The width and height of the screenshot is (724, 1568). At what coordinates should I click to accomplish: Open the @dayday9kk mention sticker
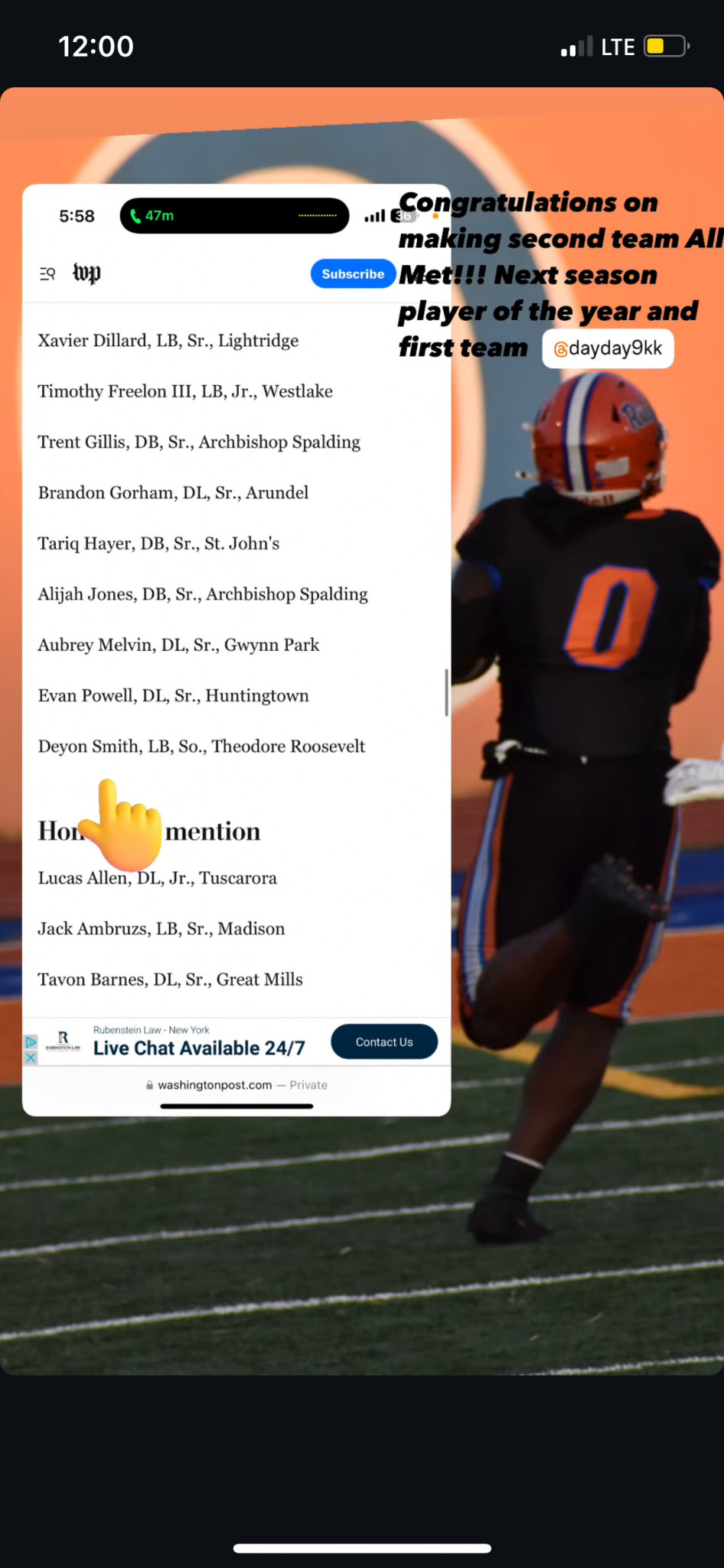point(608,349)
